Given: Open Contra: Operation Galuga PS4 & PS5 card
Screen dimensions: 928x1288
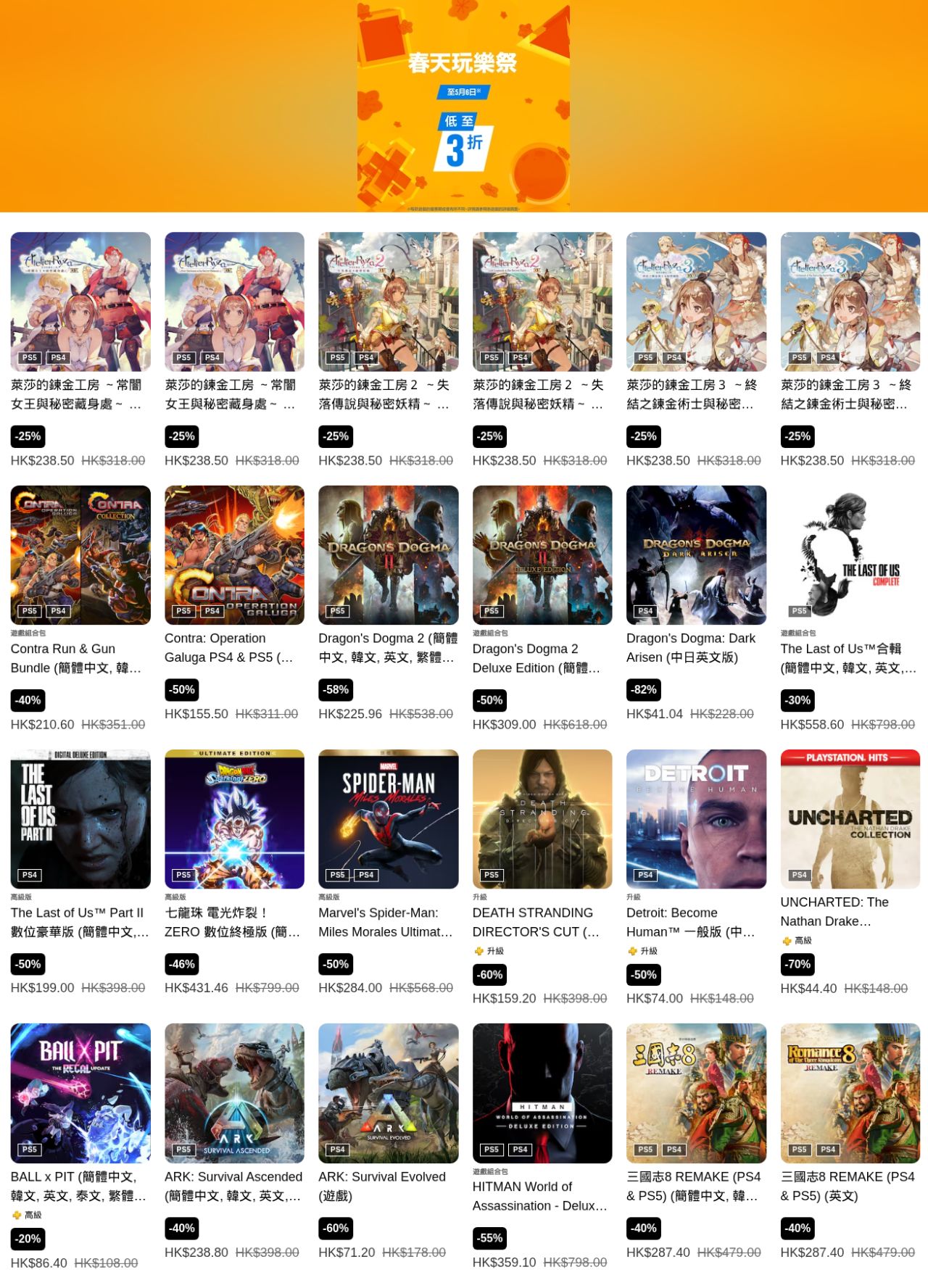Looking at the screenshot, I should click(234, 556).
